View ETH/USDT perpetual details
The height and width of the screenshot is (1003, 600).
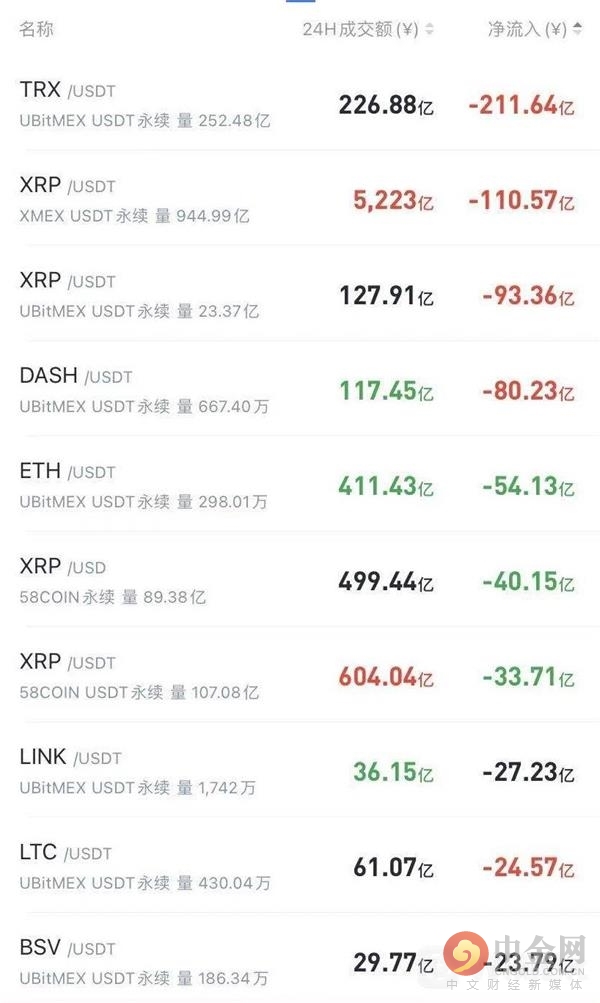300,485
